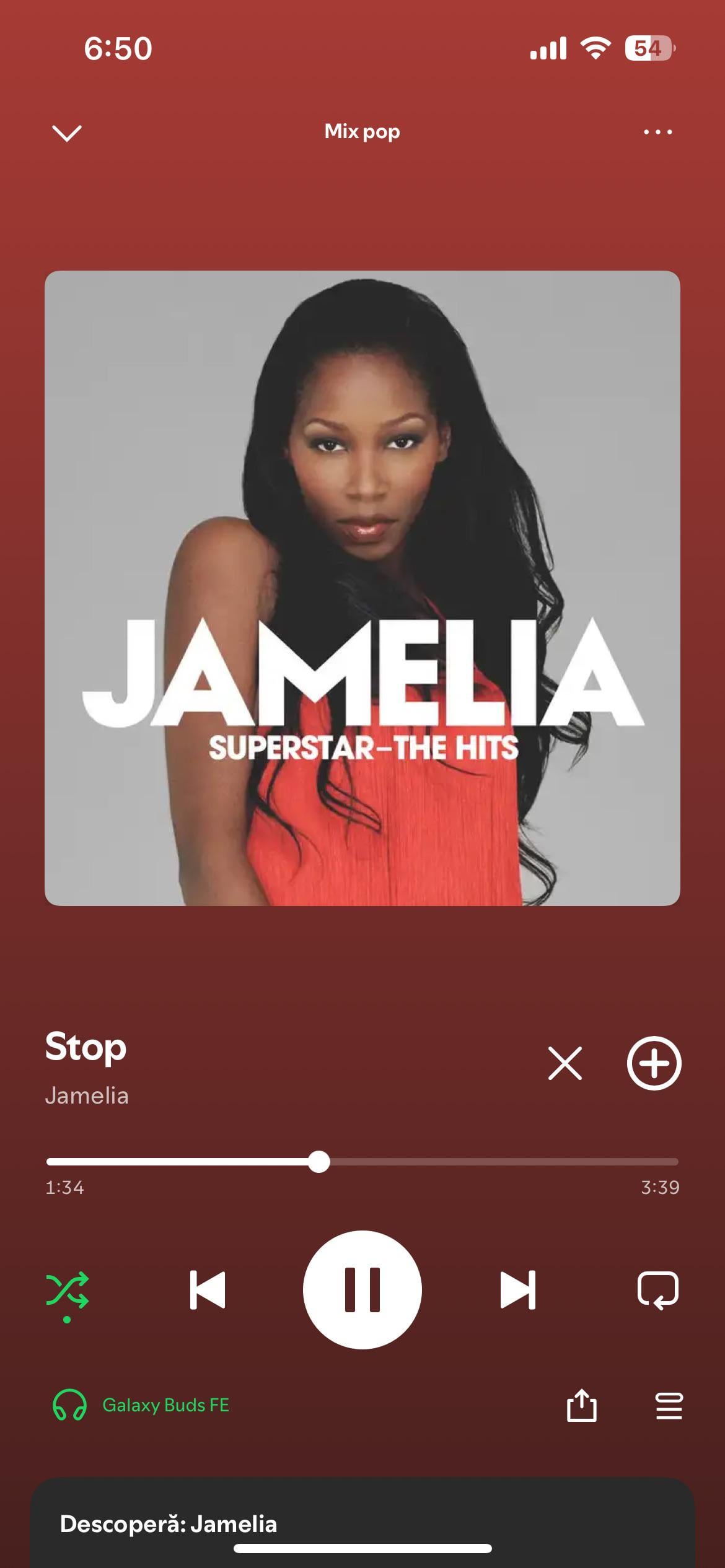The width and height of the screenshot is (725, 1568).
Task: Open the three-dot options menu
Action: [x=657, y=132]
